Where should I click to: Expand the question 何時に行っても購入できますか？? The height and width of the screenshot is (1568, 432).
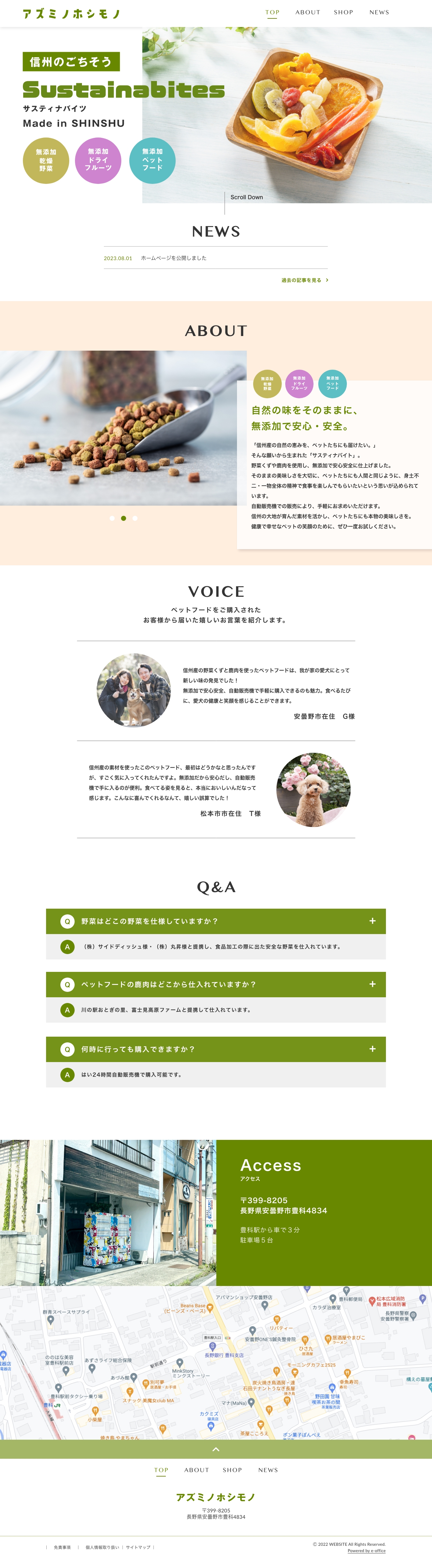pyautogui.click(x=215, y=1049)
